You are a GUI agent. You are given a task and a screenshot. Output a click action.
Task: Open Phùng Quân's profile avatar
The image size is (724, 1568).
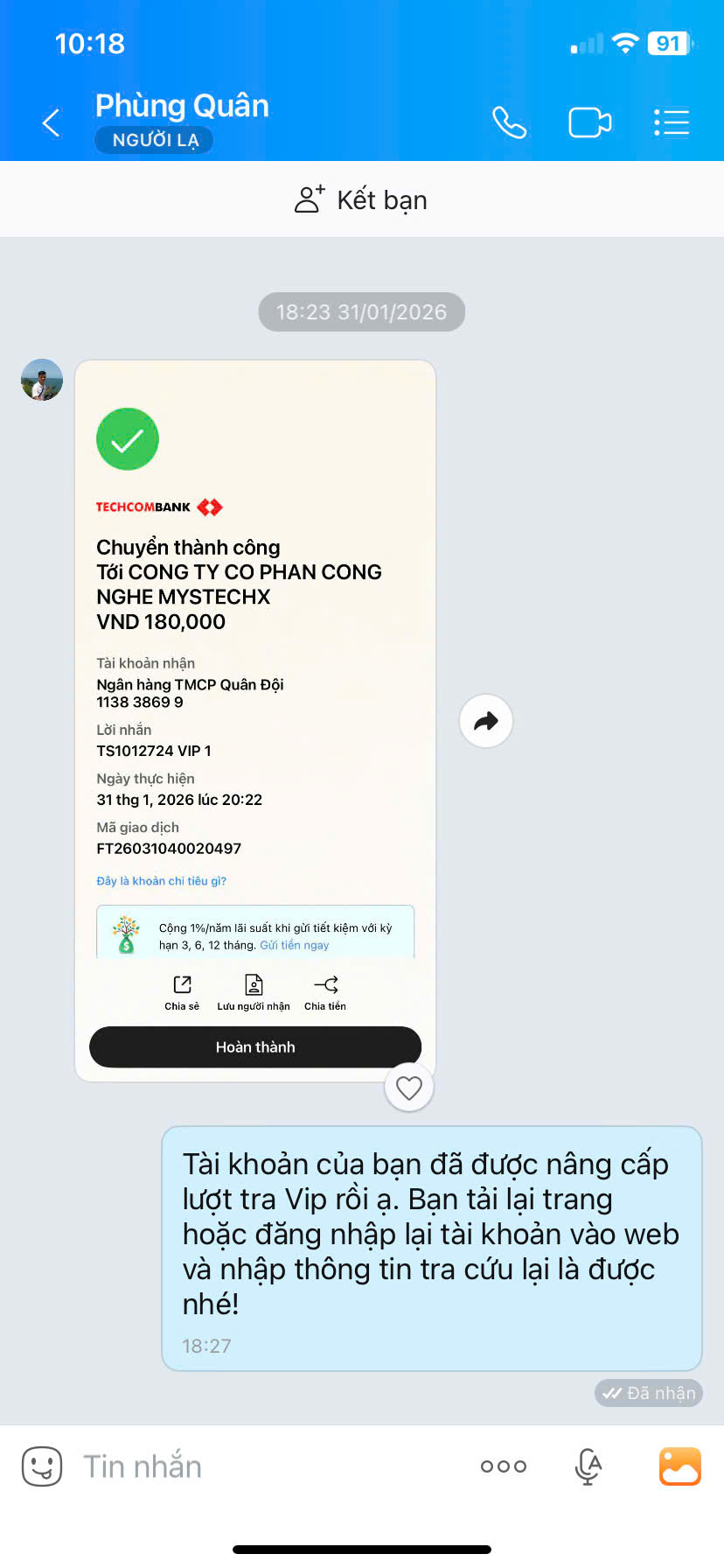click(x=42, y=380)
